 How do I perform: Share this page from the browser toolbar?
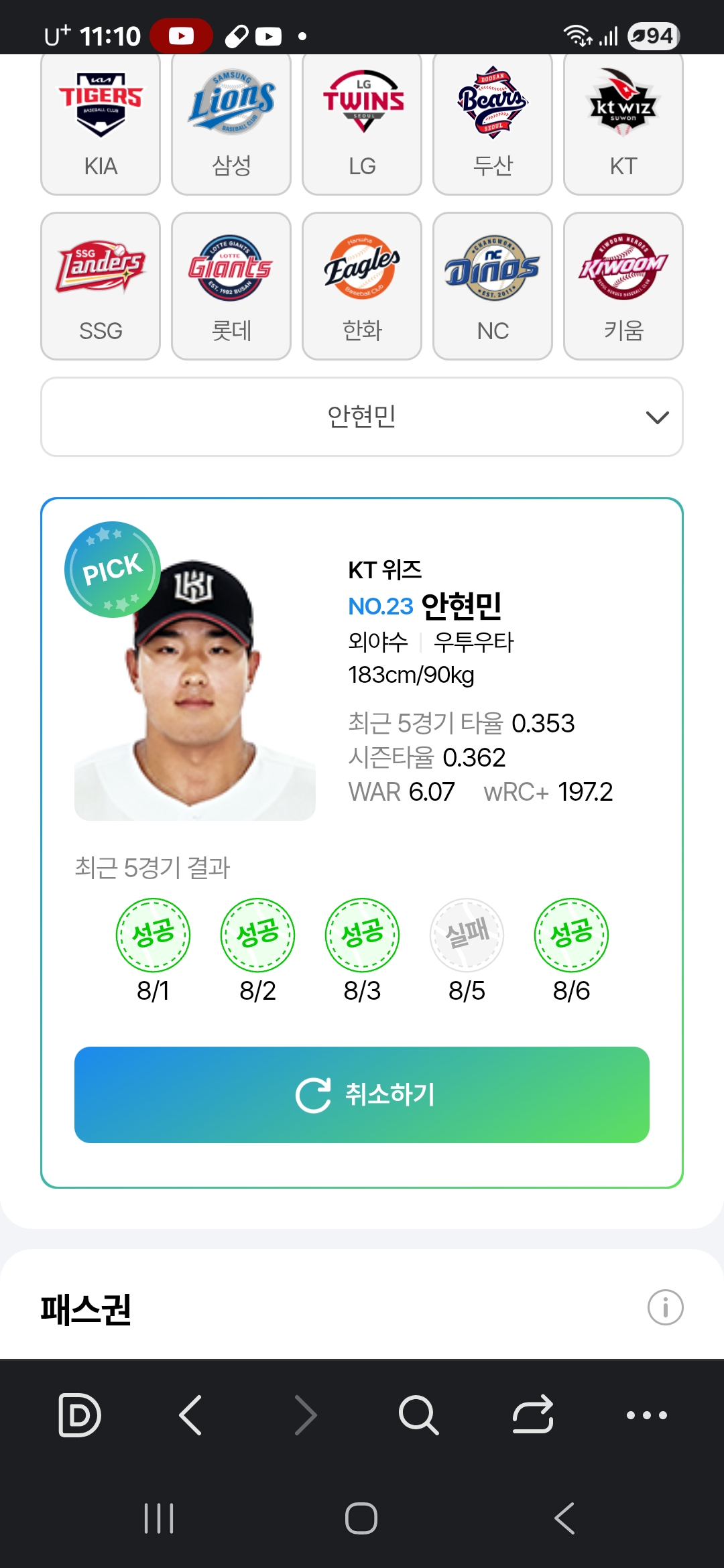click(x=533, y=1415)
